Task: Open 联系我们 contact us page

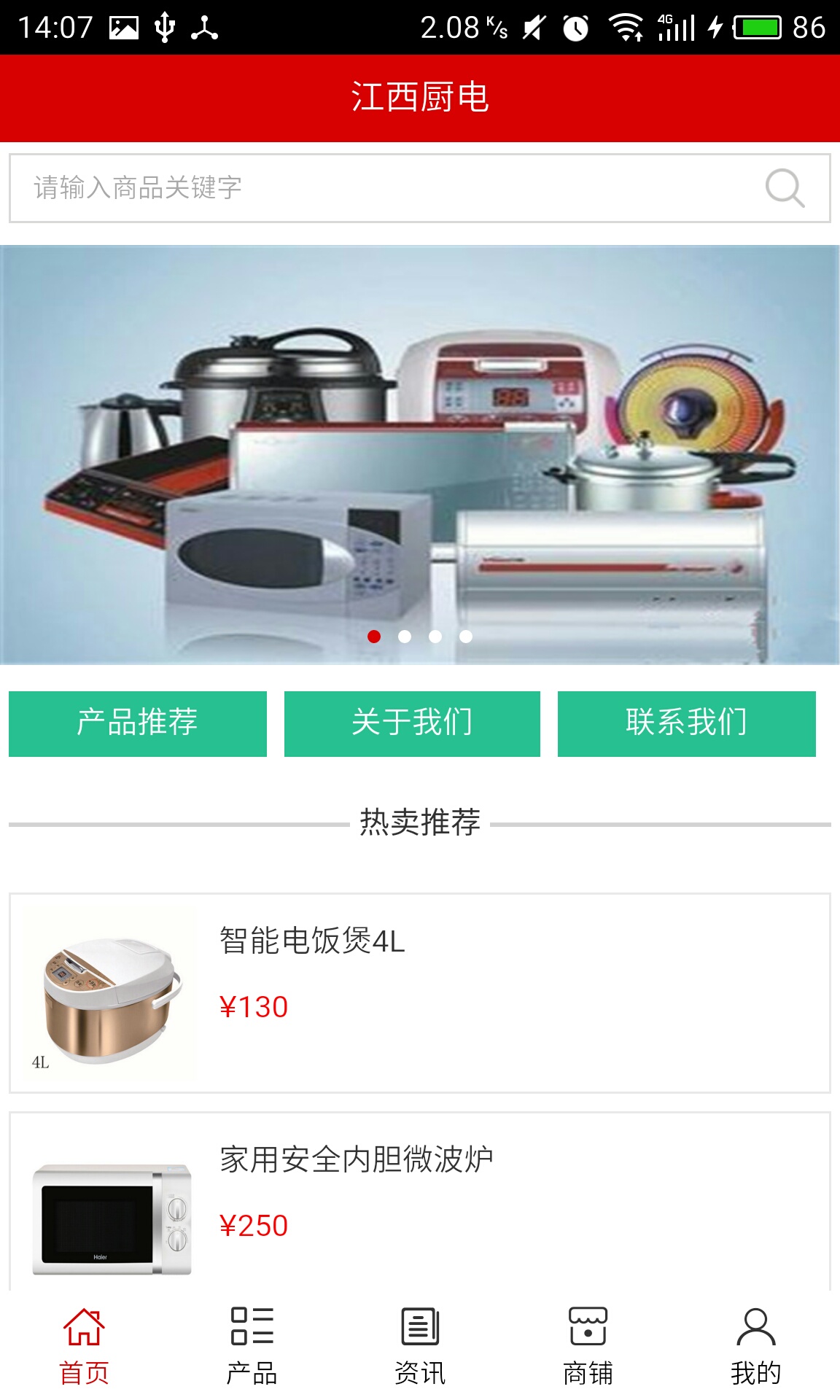Action: 687,723
